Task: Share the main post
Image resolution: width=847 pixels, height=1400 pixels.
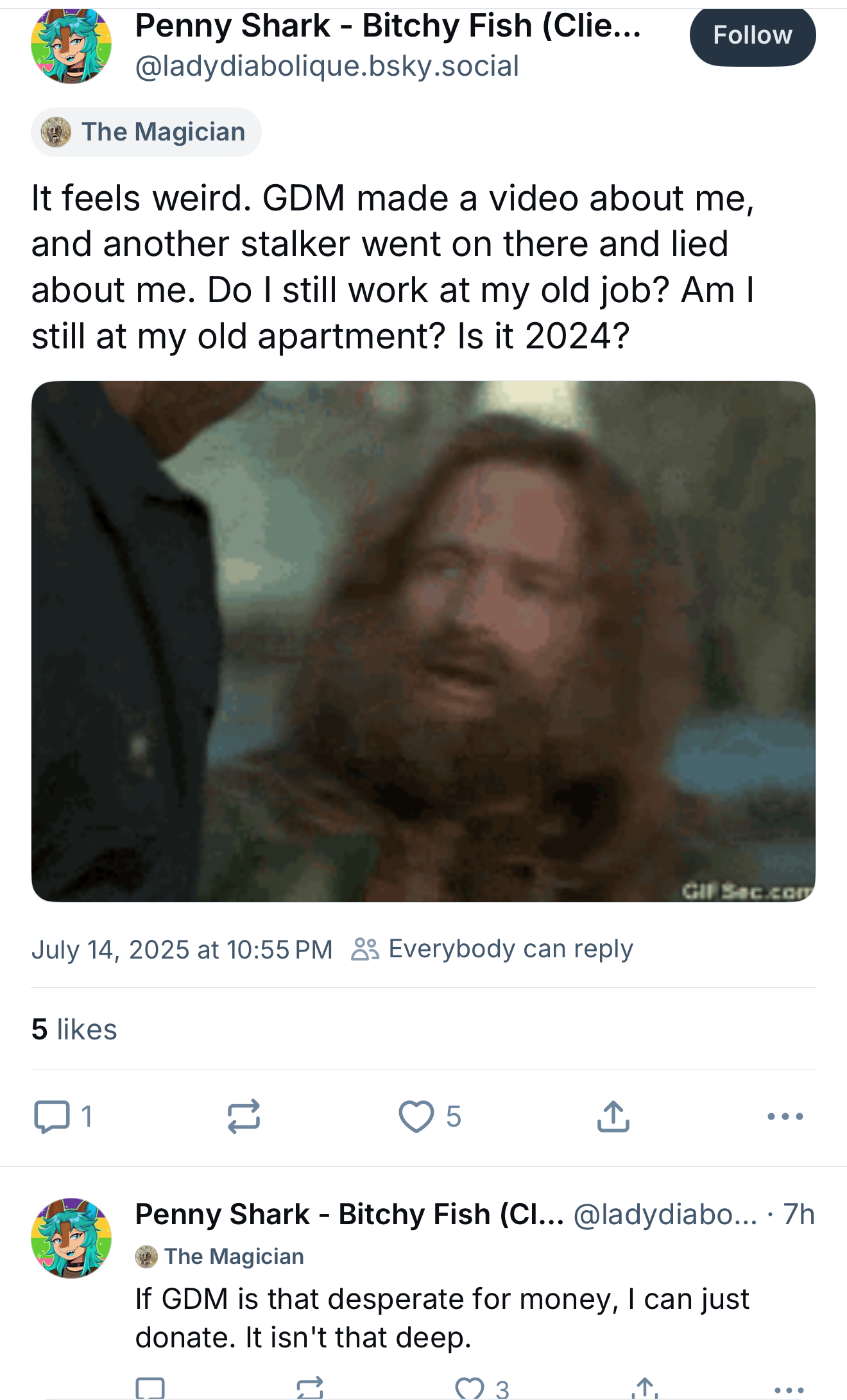Action: pos(613,1116)
